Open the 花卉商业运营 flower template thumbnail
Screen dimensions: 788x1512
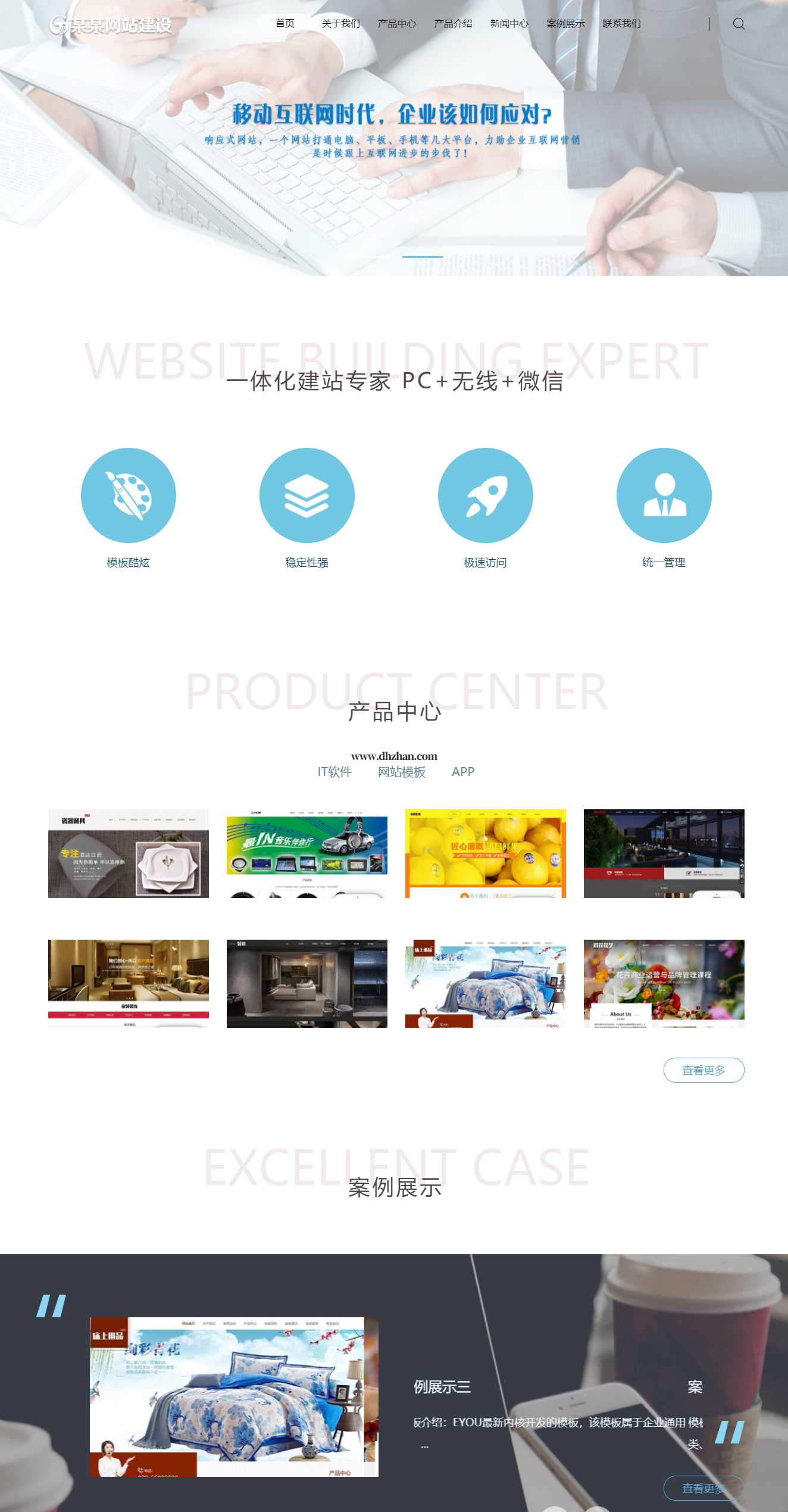[664, 983]
